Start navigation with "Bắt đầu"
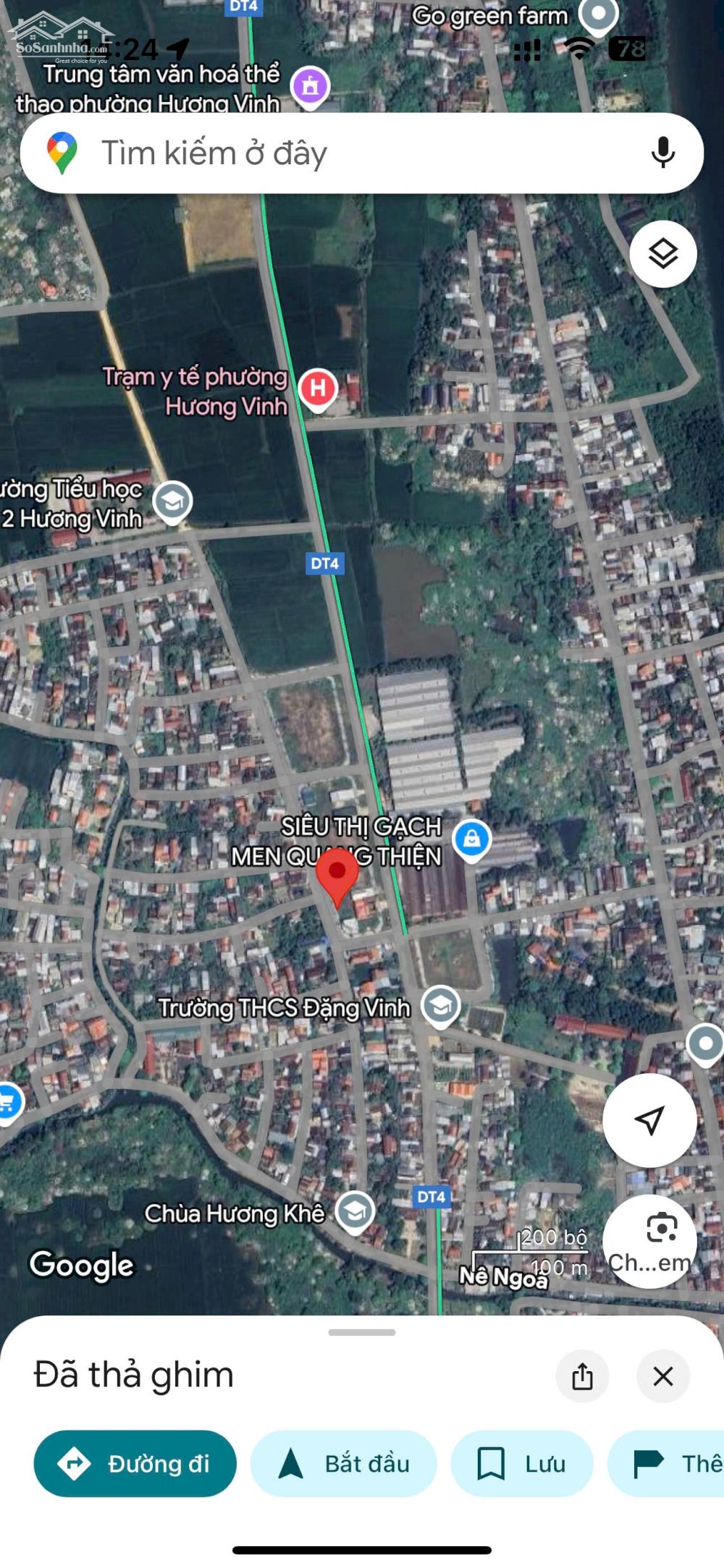 click(x=344, y=1464)
